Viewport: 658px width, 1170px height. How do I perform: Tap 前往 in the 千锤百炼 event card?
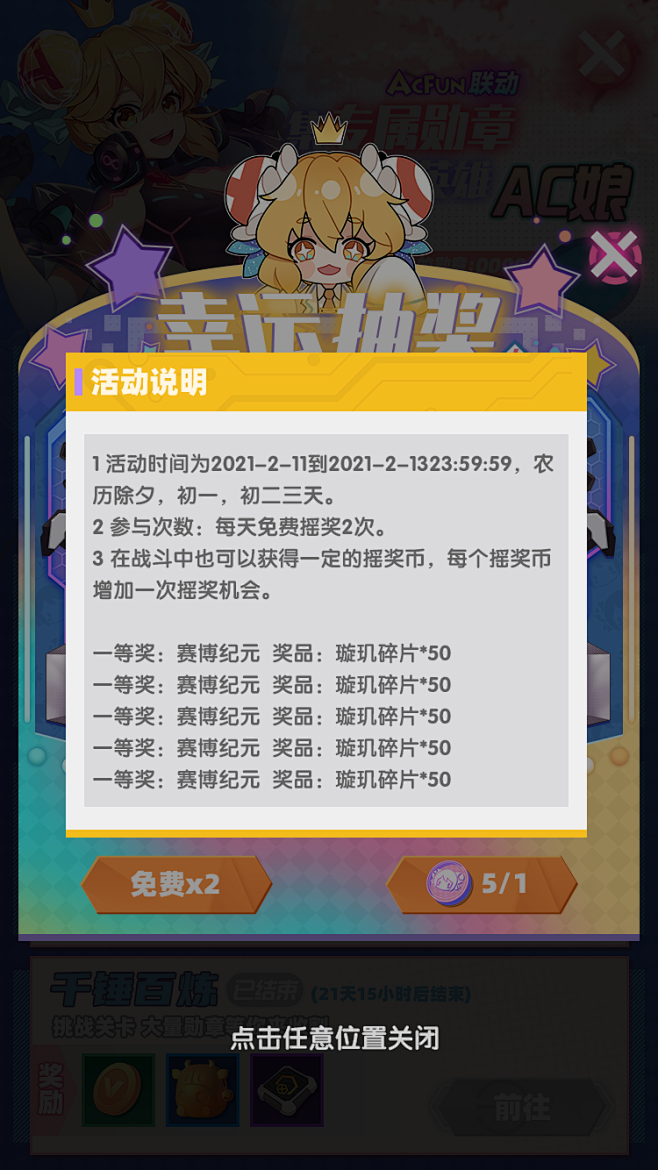pos(522,1108)
